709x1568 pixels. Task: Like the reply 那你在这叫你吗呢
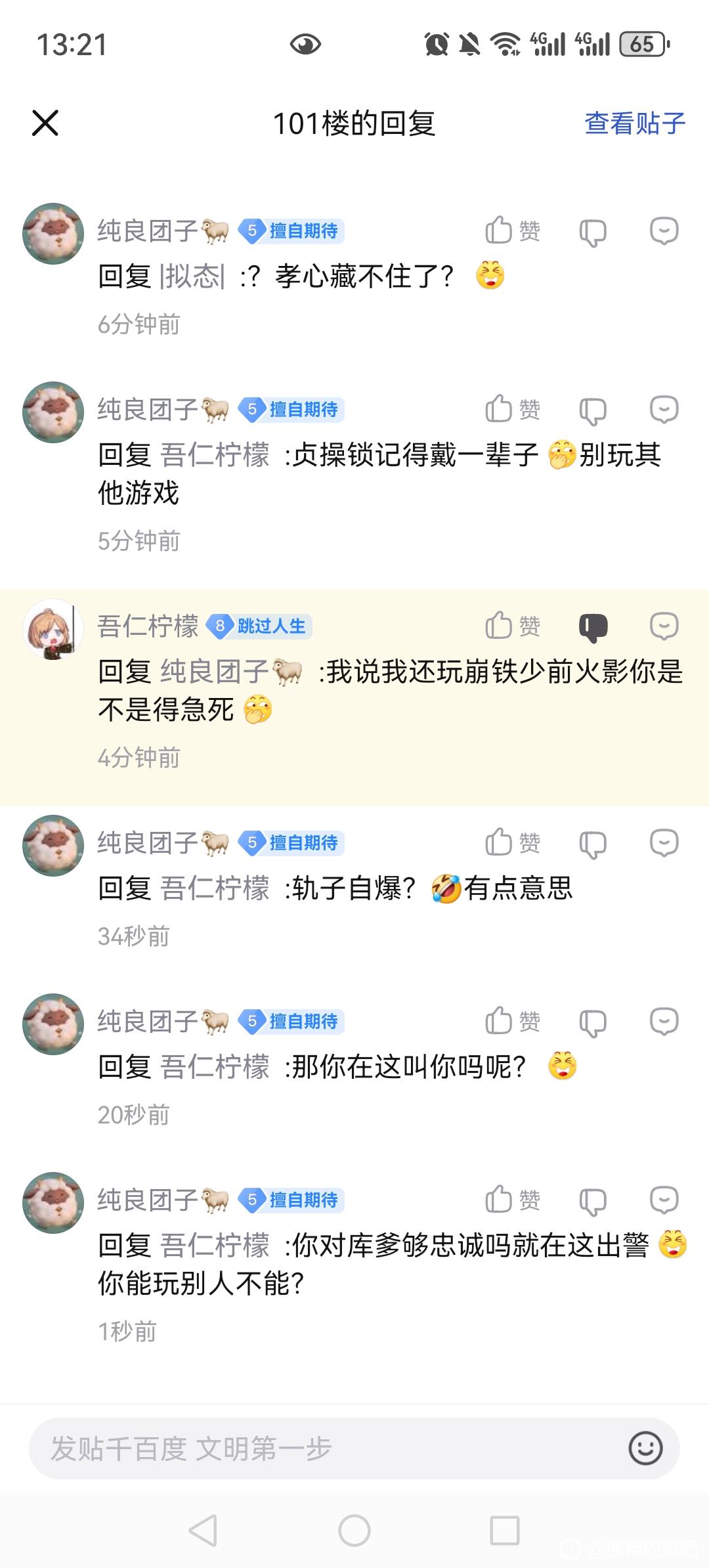(513, 1022)
